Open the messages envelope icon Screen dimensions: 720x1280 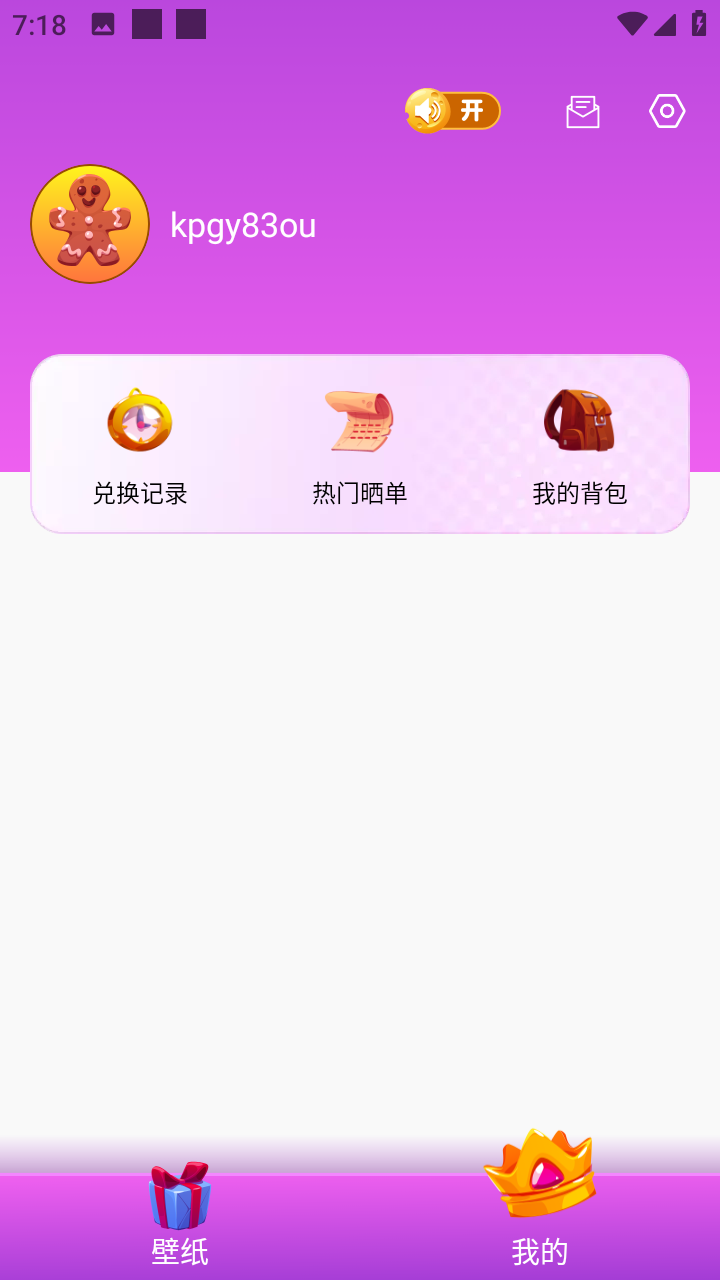tap(583, 111)
